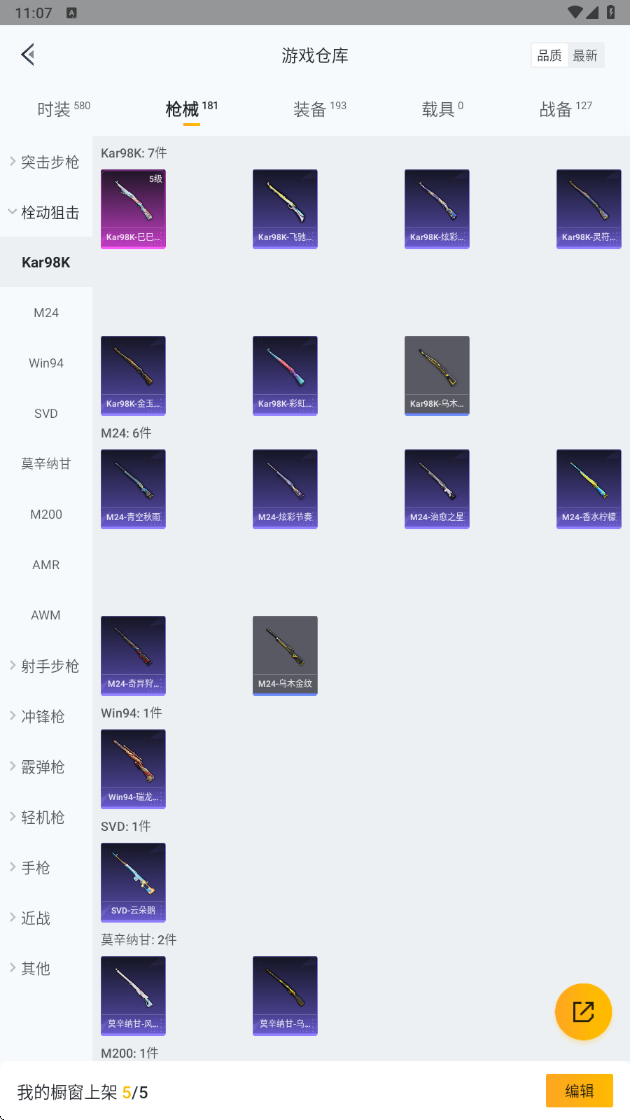Select 莫辛纳甘 in the side list

(46, 464)
